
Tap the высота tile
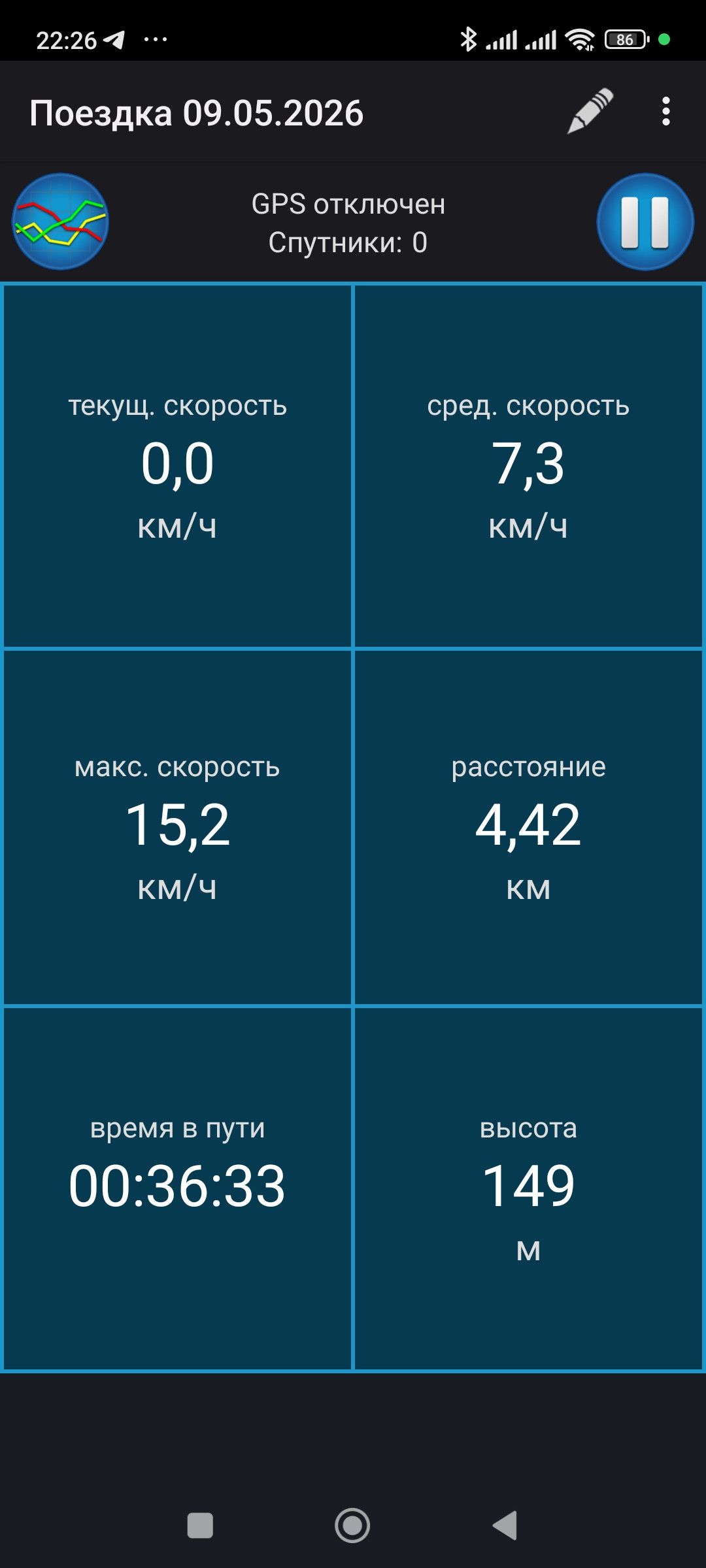528,1188
